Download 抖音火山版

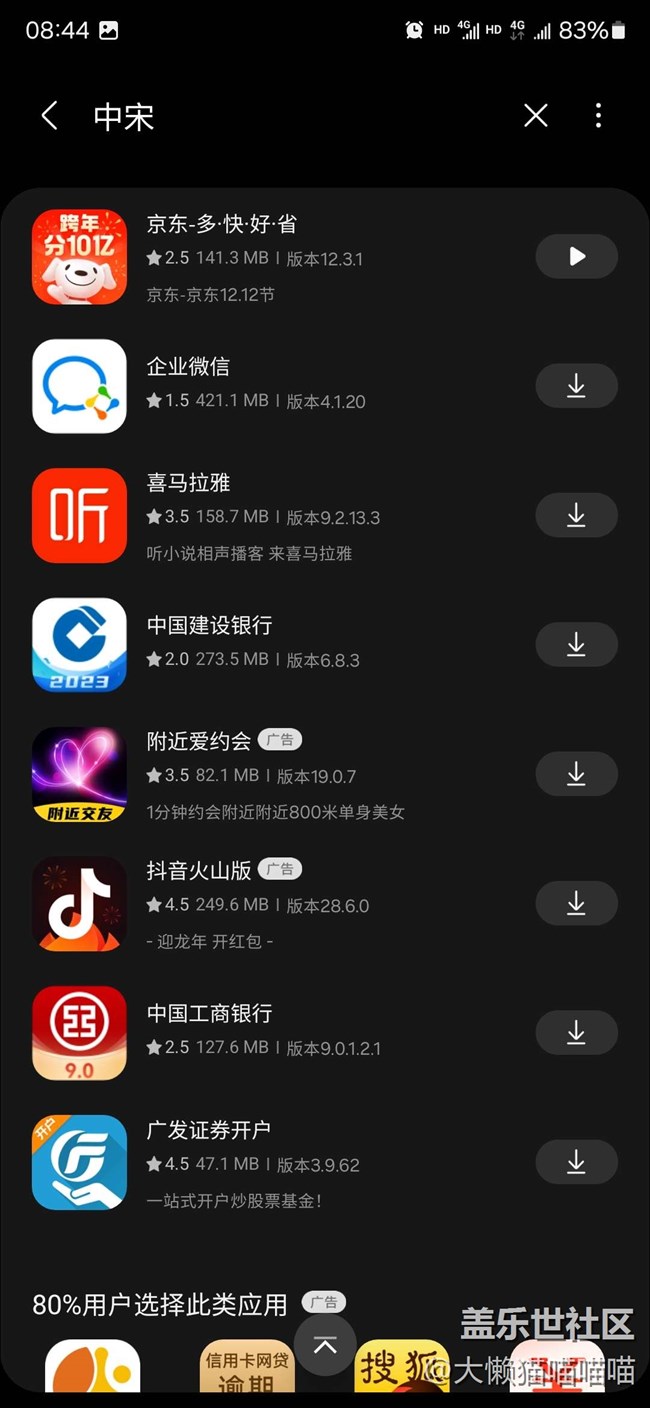pyautogui.click(x=576, y=903)
